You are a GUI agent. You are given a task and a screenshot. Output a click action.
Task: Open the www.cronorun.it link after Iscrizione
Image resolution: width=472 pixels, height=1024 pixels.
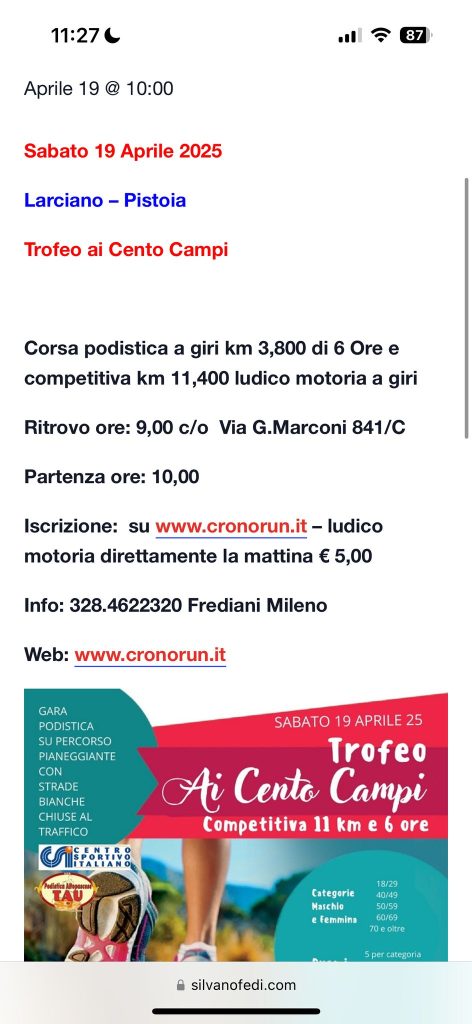click(231, 526)
